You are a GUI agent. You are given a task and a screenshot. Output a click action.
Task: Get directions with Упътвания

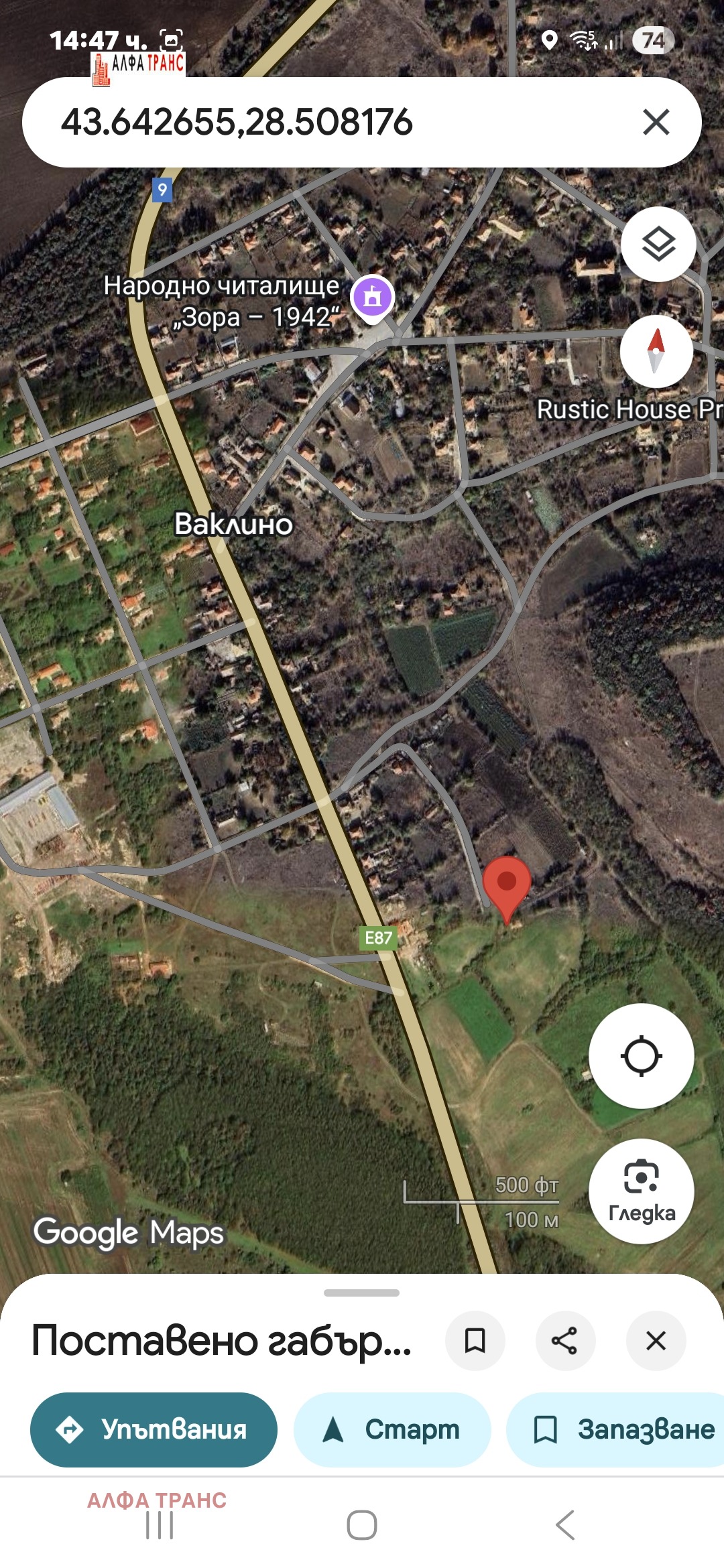(154, 1429)
